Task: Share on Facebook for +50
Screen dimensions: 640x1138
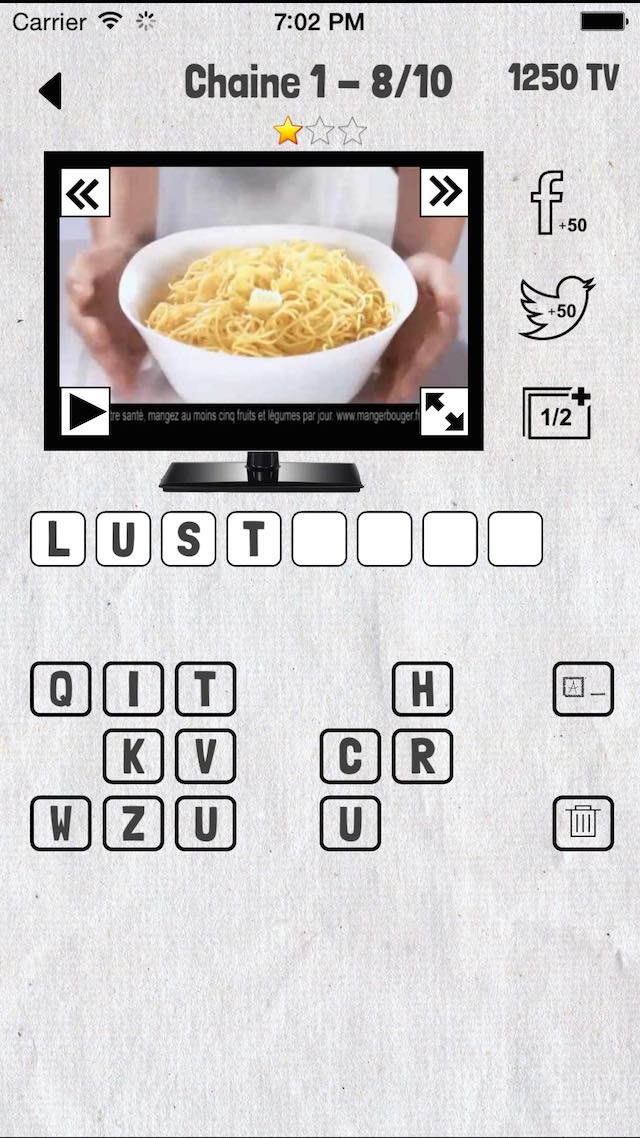Action: 557,203
